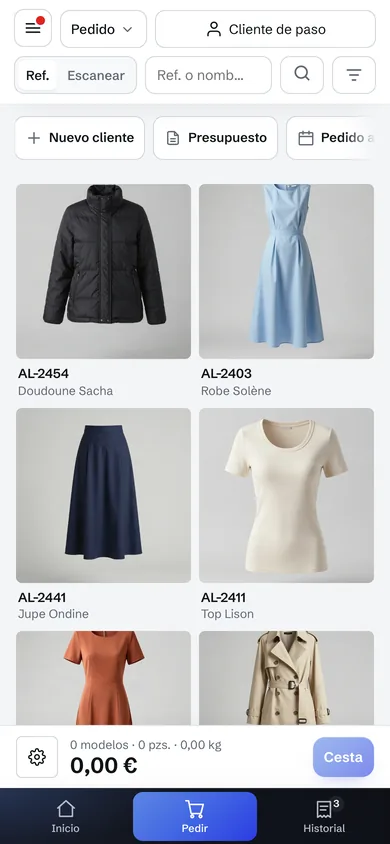Add a Nuevo cliente
This screenshot has height=844, width=390.
point(80,138)
